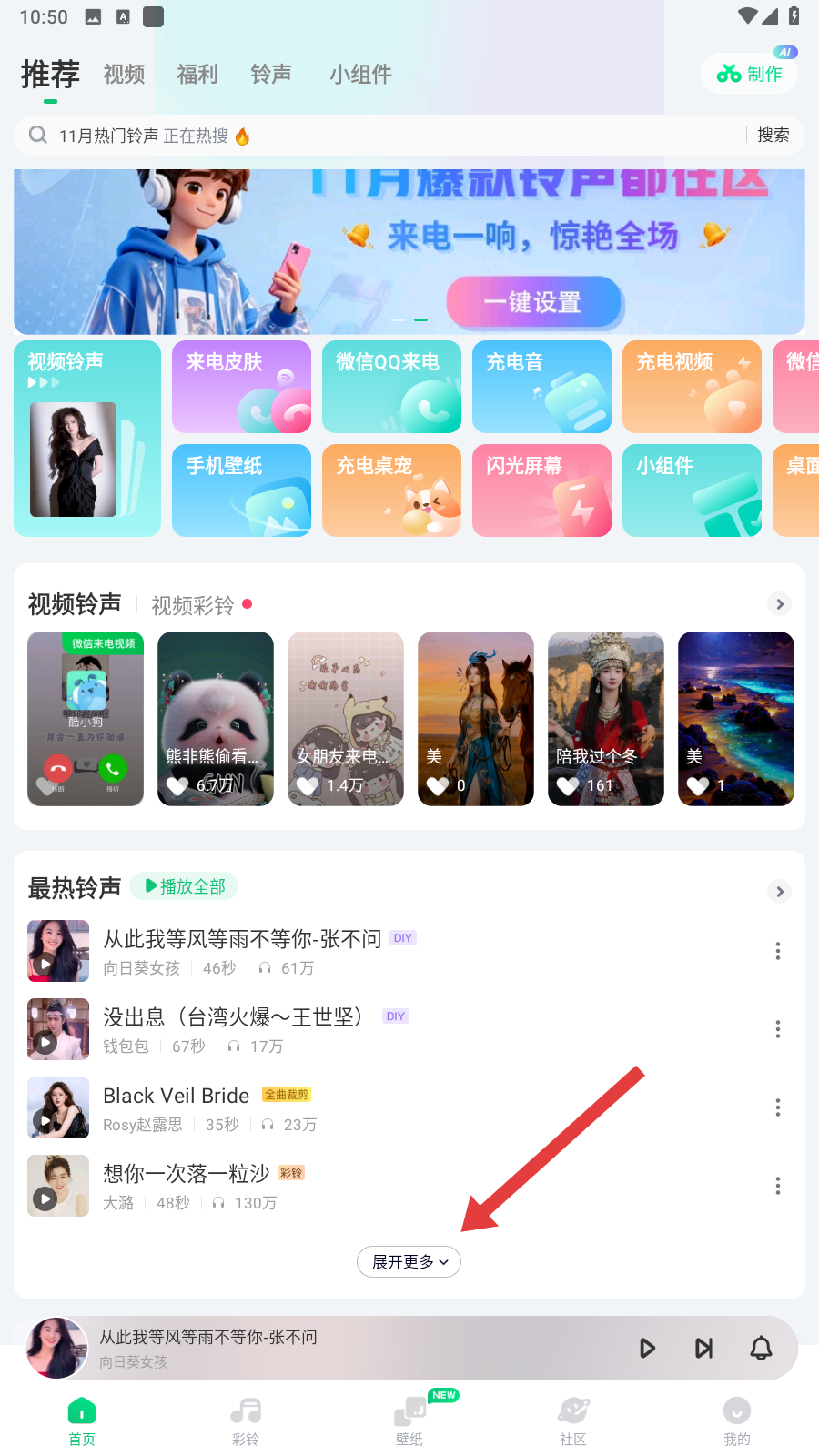Open the AI 制作 create button

[x=749, y=74]
